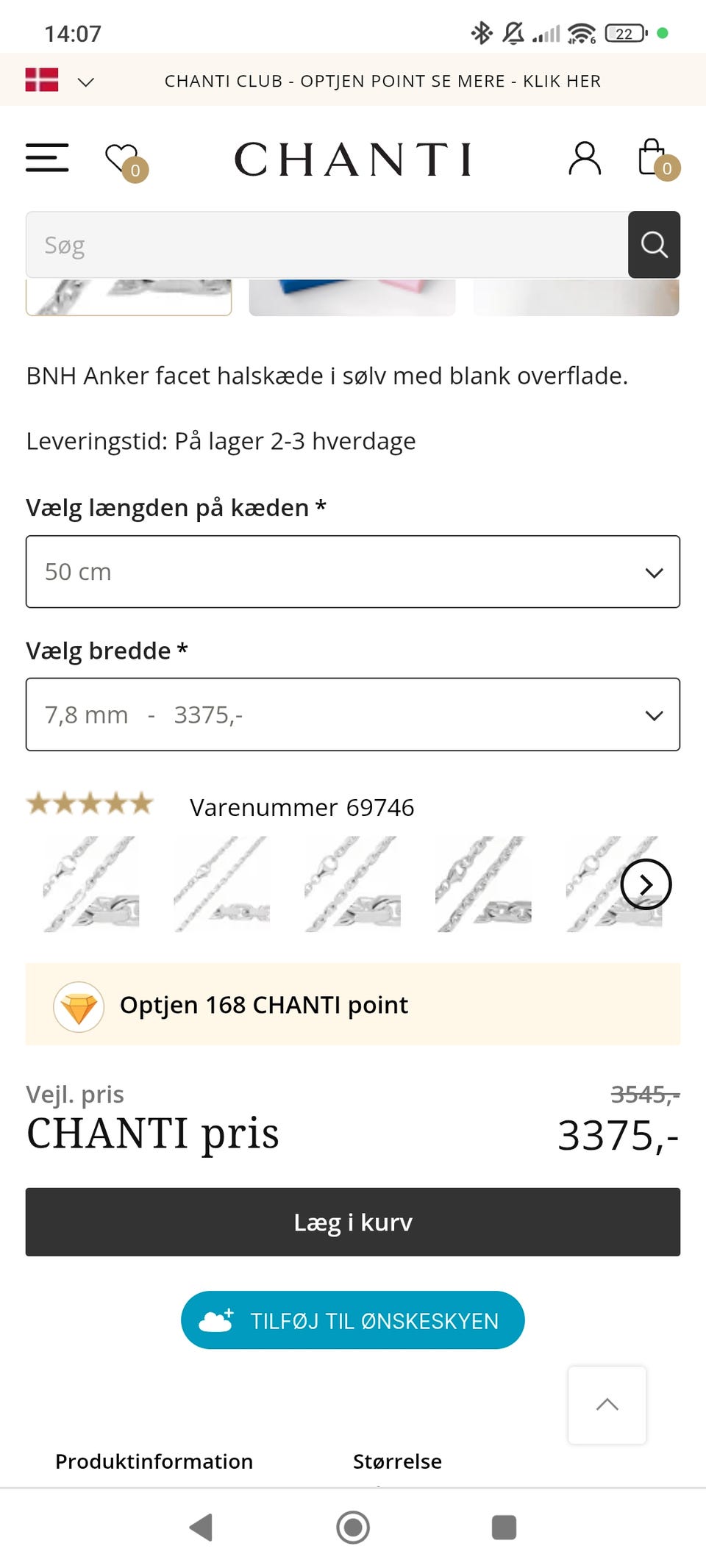Submit search with magnifier button
The height and width of the screenshot is (1568, 706).
pyautogui.click(x=654, y=245)
